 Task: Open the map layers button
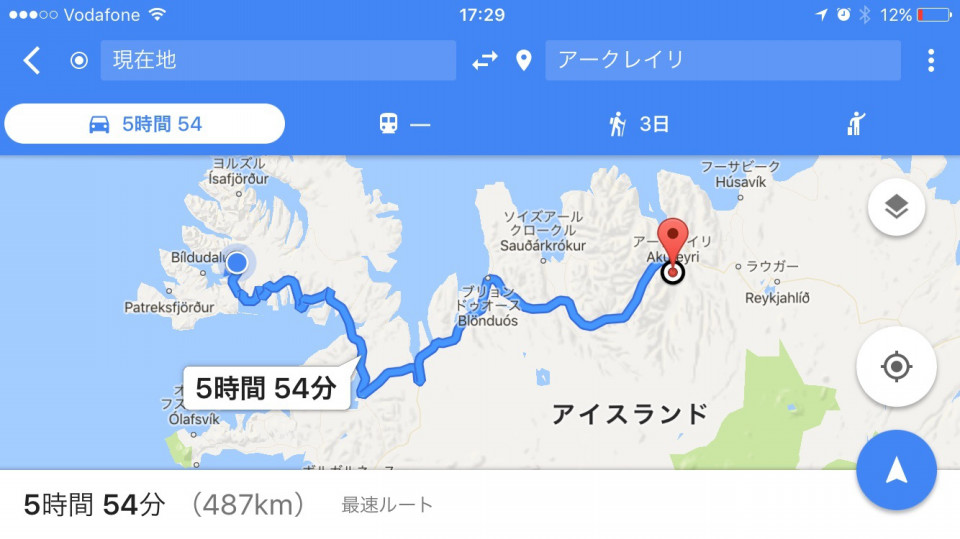coord(896,207)
